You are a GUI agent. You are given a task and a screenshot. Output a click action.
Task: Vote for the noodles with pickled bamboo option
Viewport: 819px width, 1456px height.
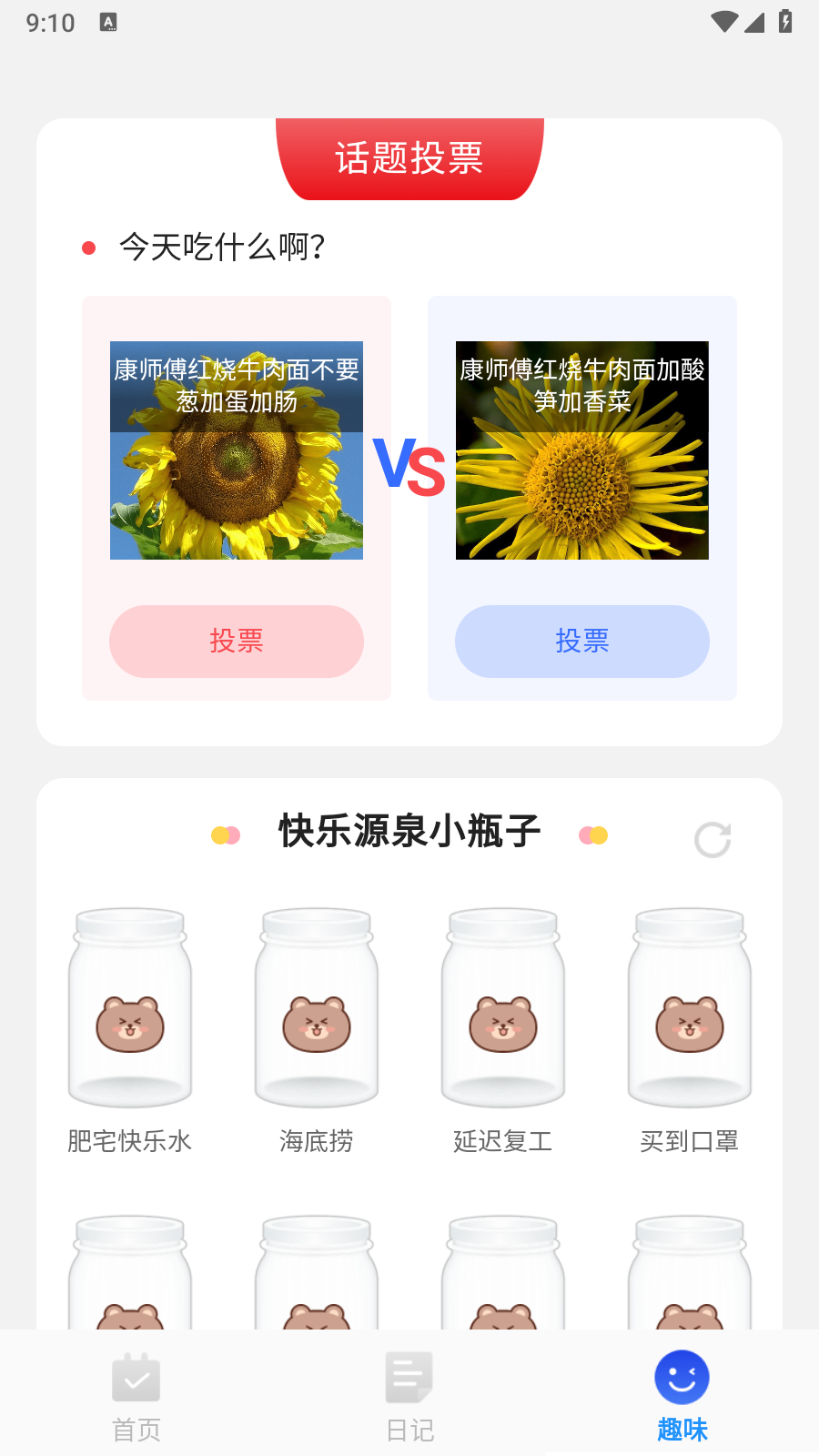(x=582, y=642)
